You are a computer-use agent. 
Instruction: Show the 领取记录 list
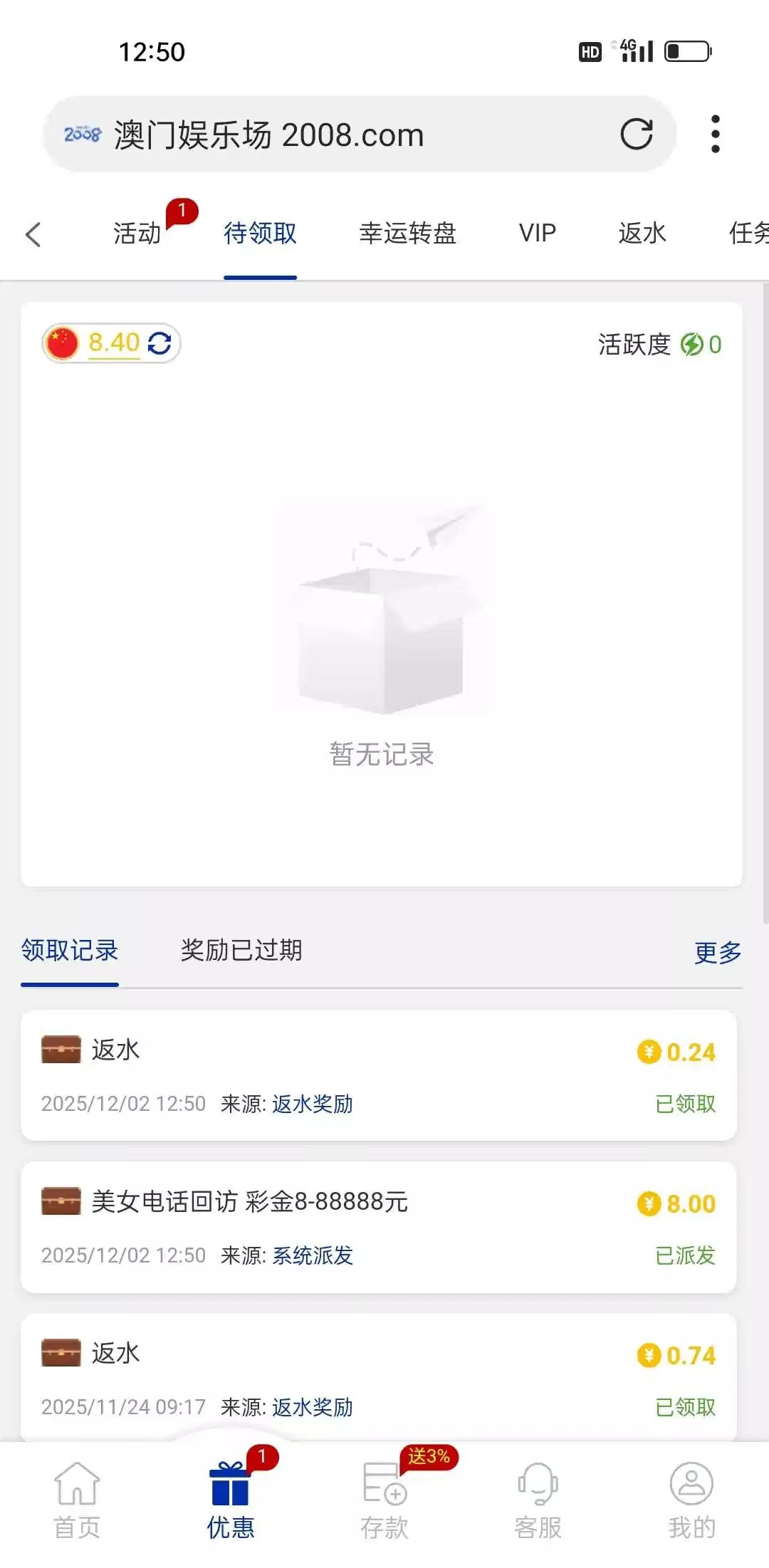(69, 950)
